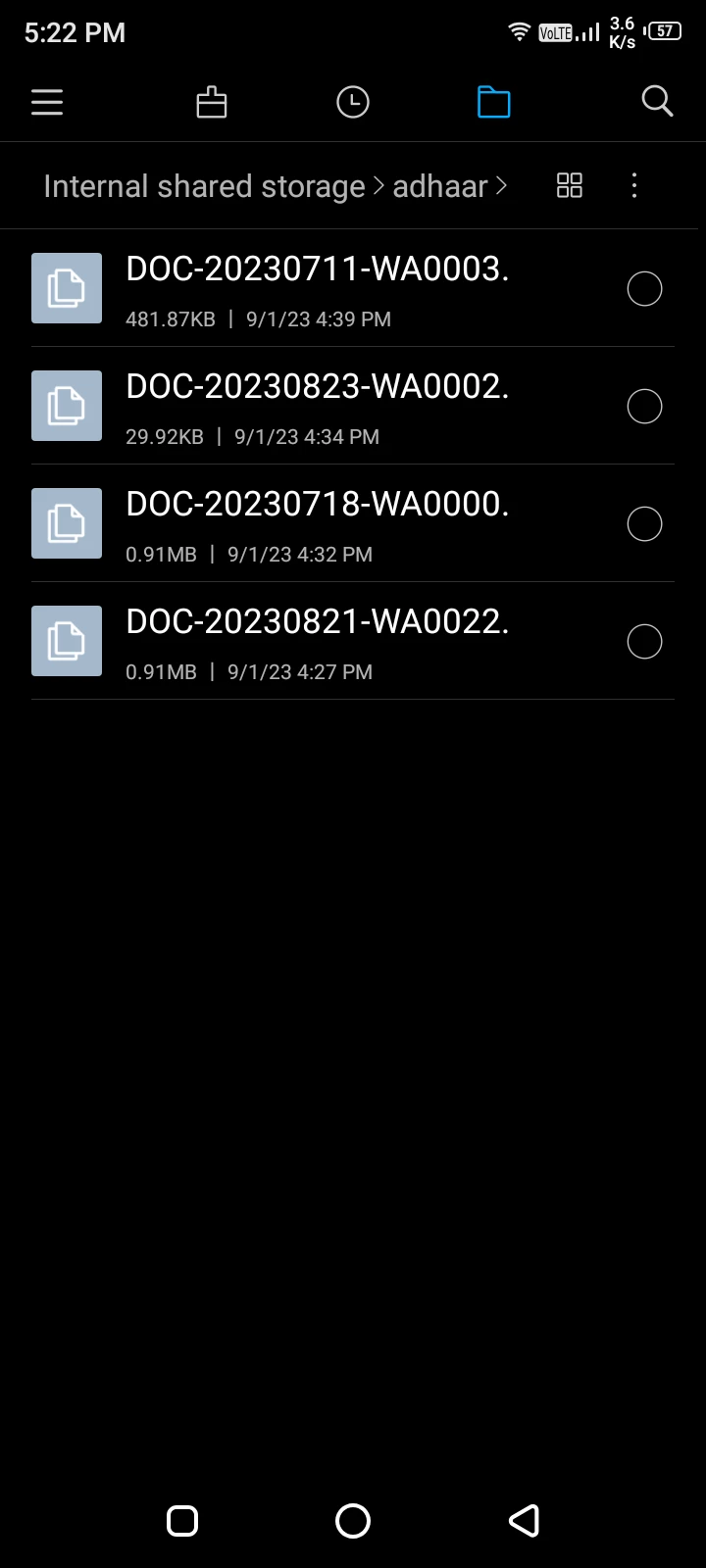Open file DOC-20230718-WA0000

click(x=318, y=523)
